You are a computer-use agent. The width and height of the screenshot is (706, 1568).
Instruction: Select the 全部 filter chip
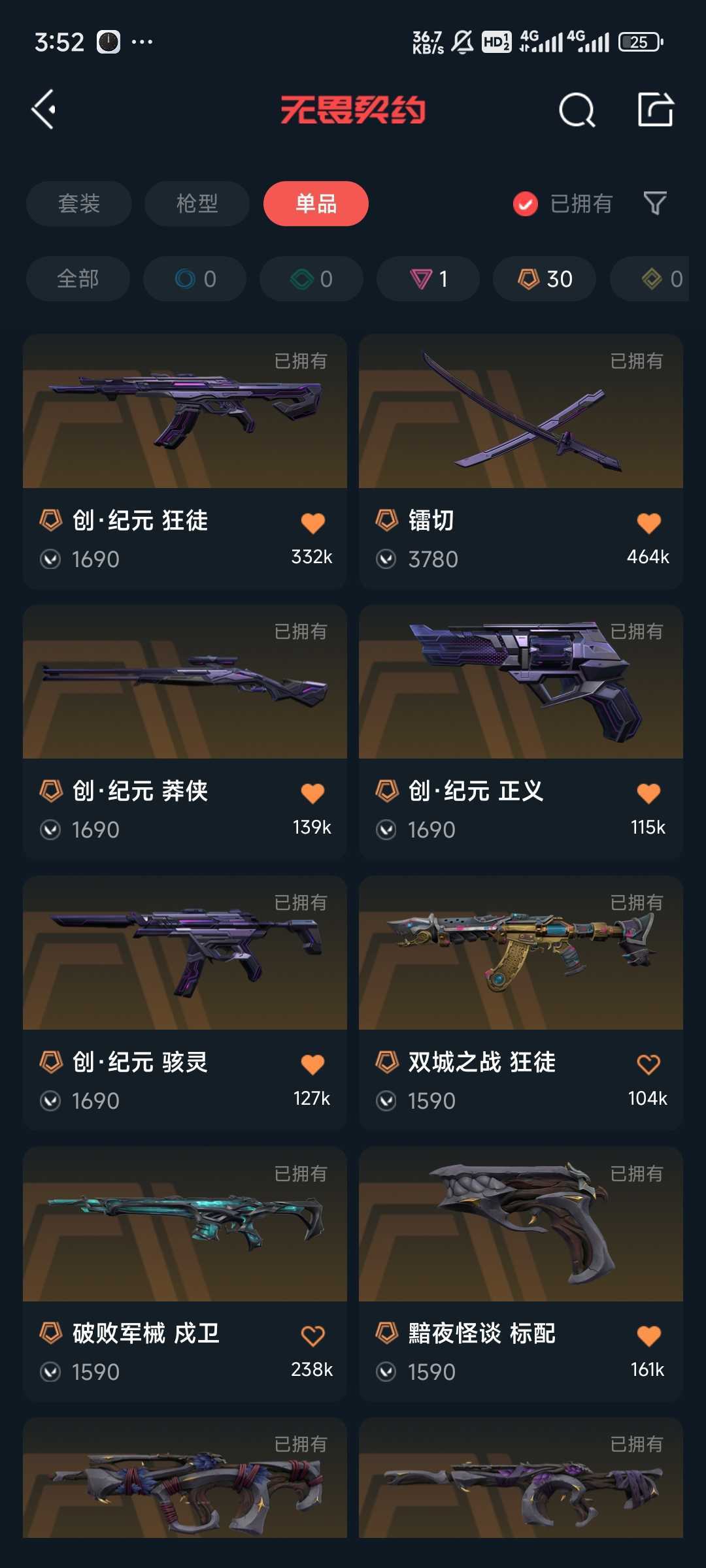[78, 279]
